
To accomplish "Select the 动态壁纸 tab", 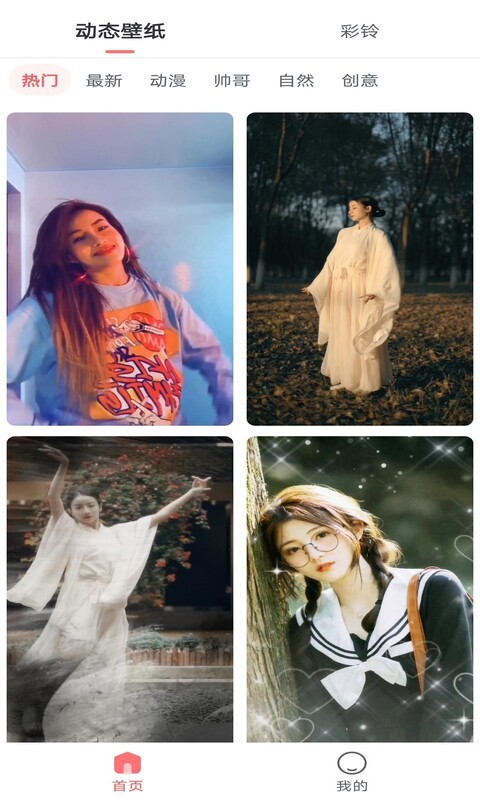I will coord(120,31).
